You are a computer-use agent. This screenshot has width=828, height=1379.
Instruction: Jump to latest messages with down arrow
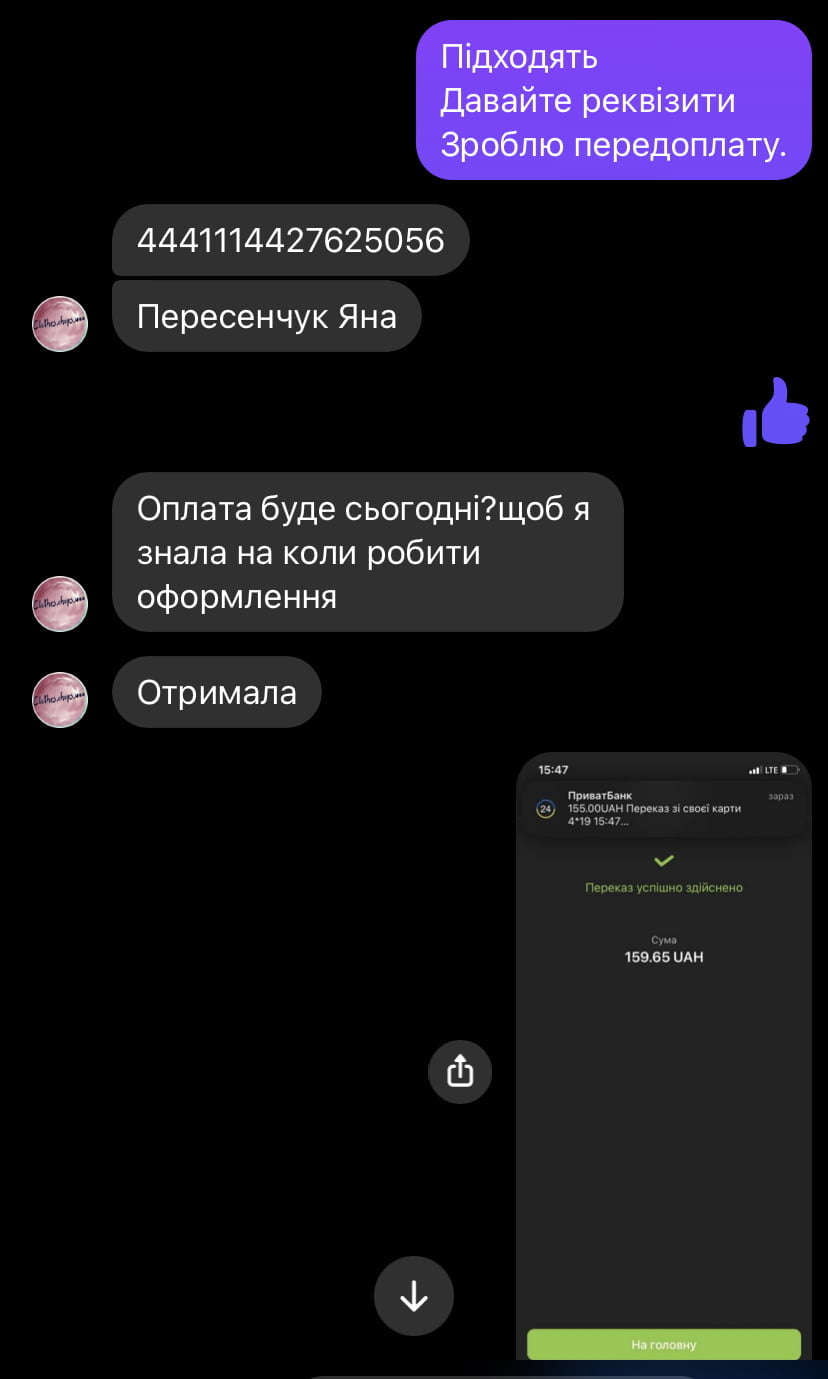pos(414,1296)
